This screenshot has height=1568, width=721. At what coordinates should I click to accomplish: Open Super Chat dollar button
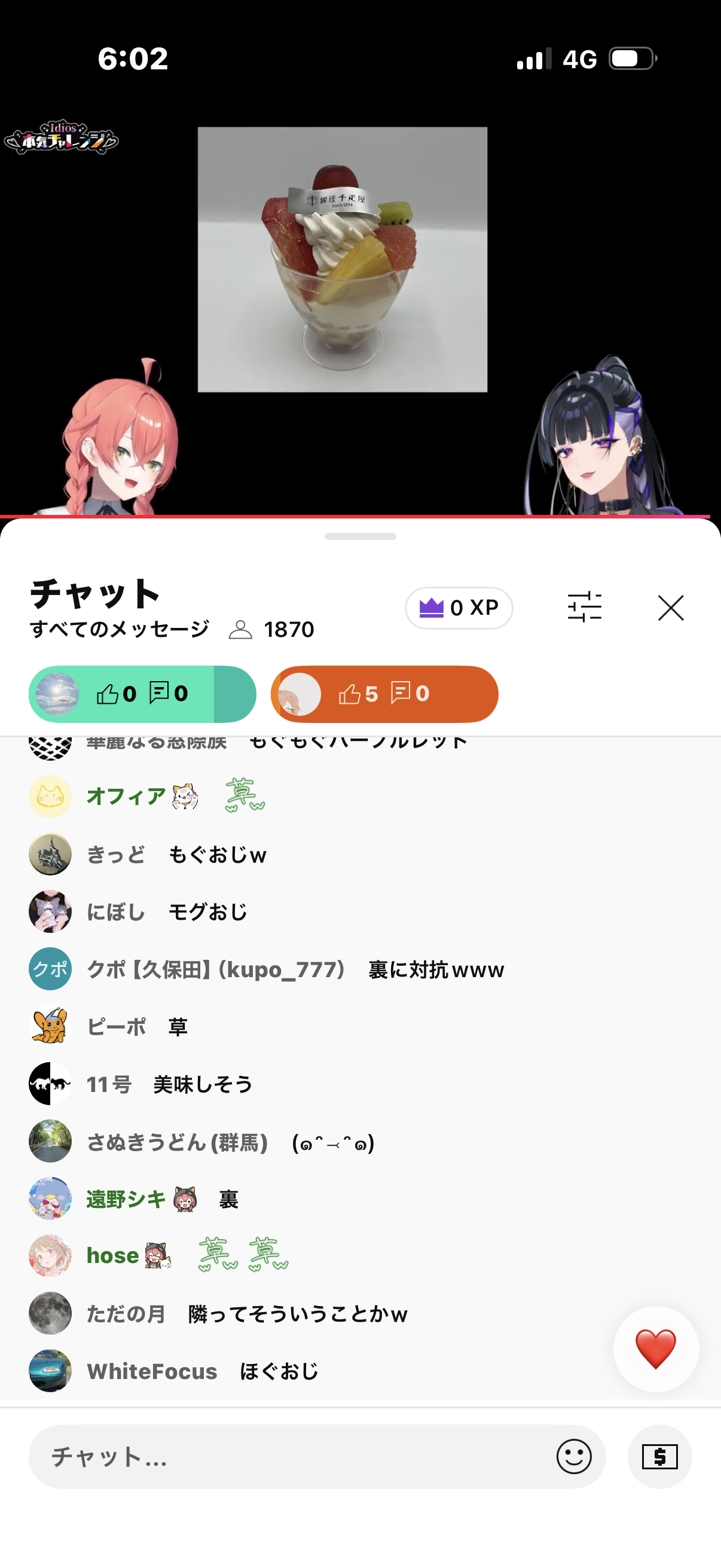(659, 1457)
